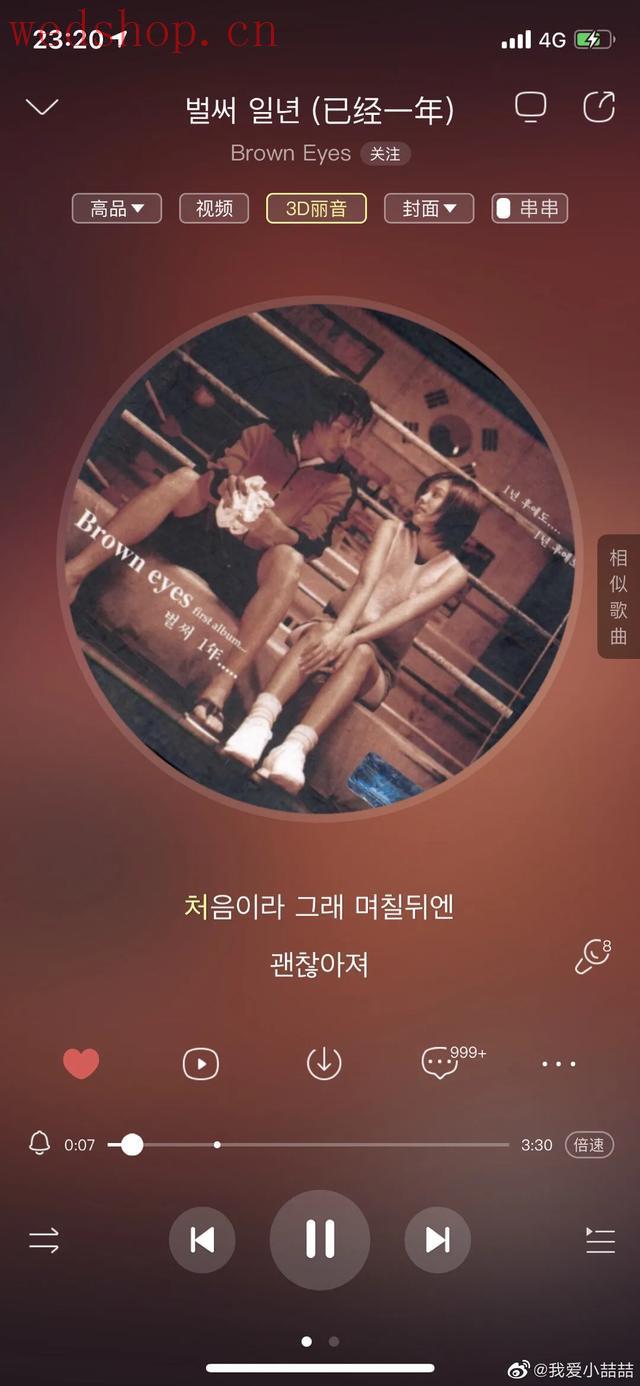The image size is (640, 1386).
Task: Change playback speed with 倍速
Action: coord(589,1145)
